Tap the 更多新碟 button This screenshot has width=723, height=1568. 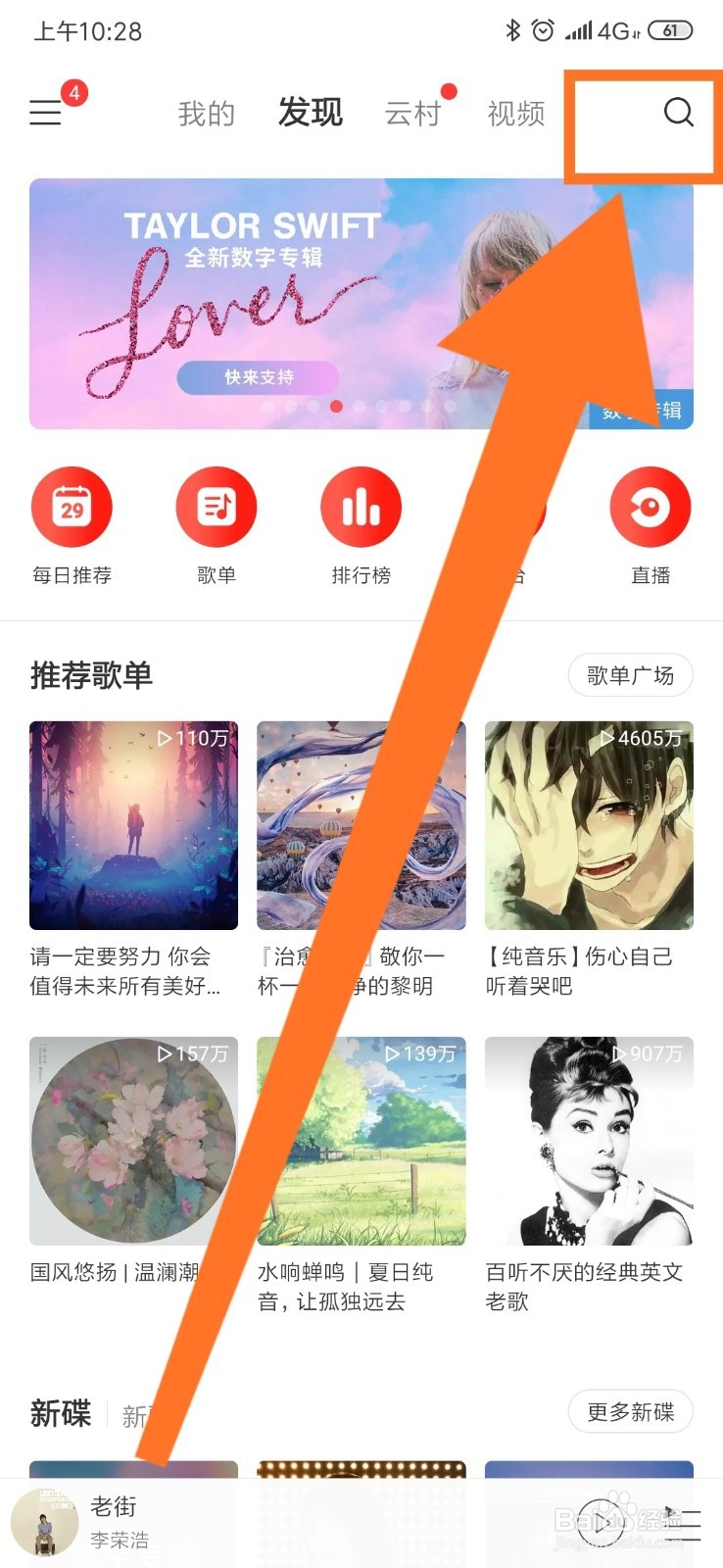tap(630, 1412)
